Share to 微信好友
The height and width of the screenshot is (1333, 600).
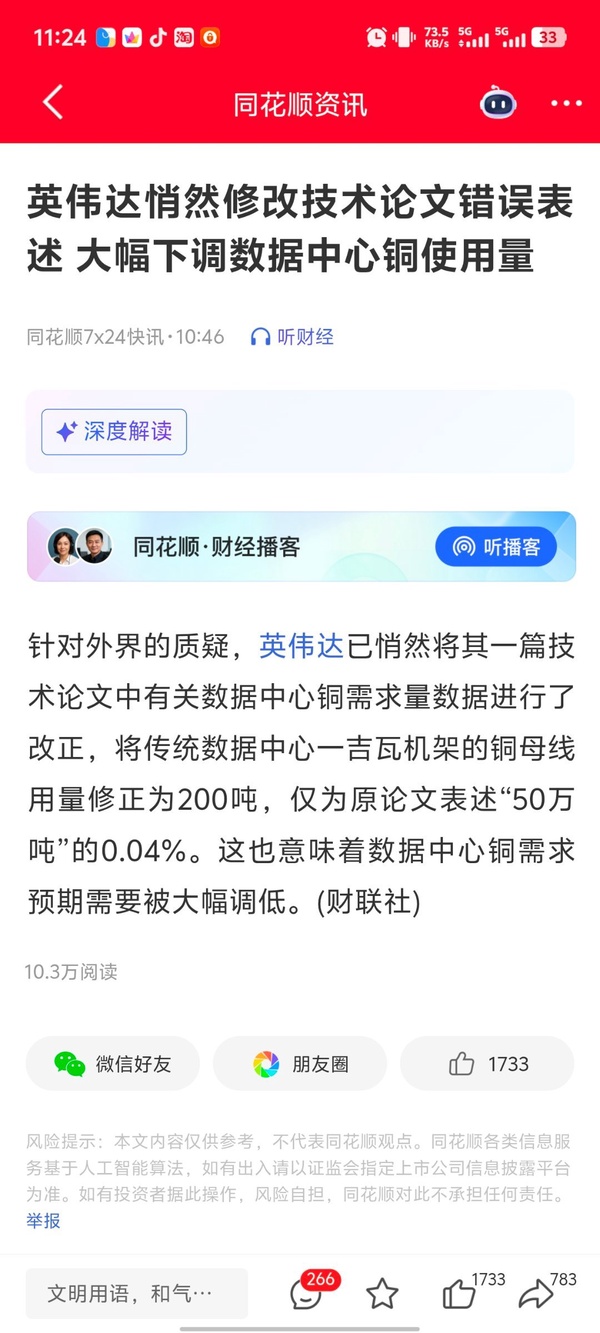pos(113,1063)
